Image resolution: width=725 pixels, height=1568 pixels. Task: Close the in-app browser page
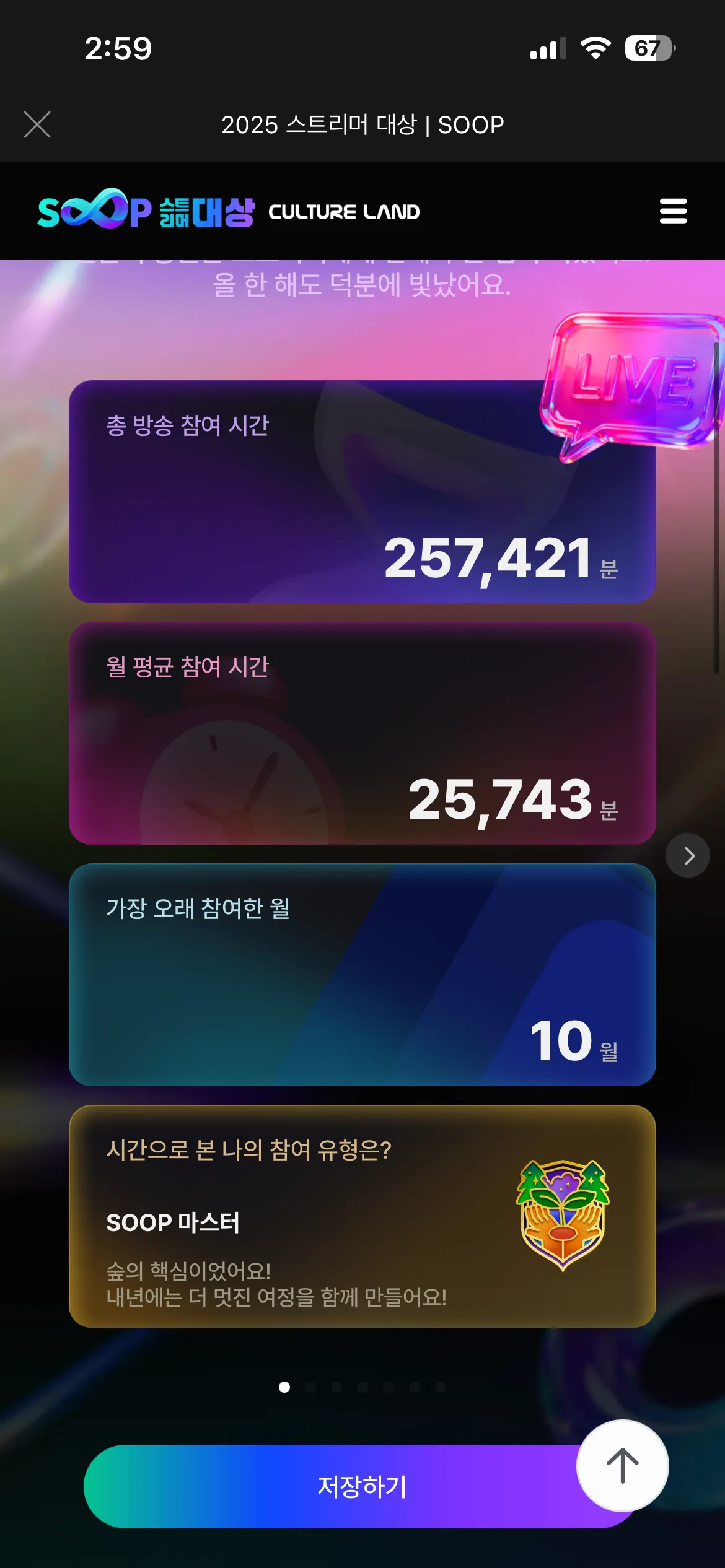[37, 124]
